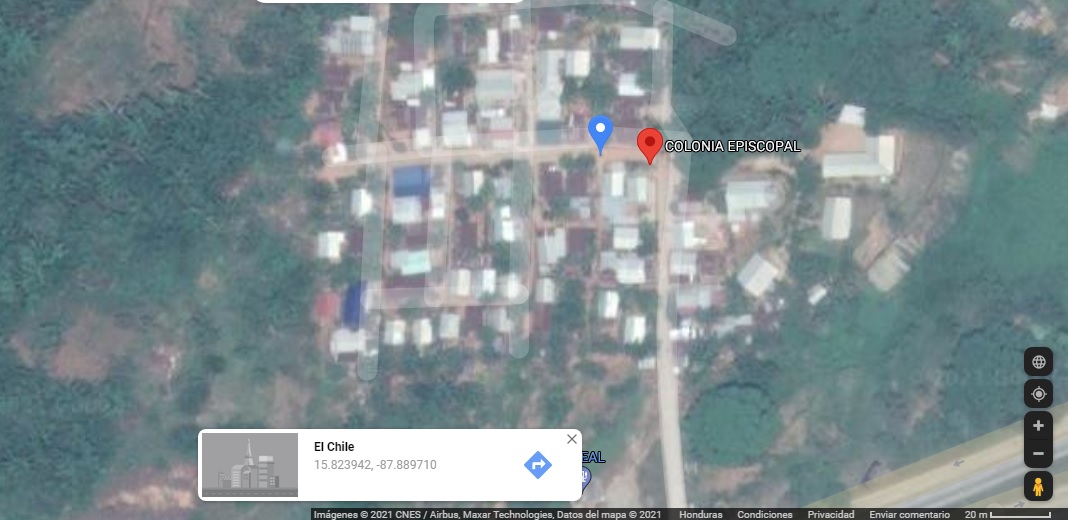Get directions to El Chile
The width and height of the screenshot is (1068, 520).
click(x=538, y=464)
